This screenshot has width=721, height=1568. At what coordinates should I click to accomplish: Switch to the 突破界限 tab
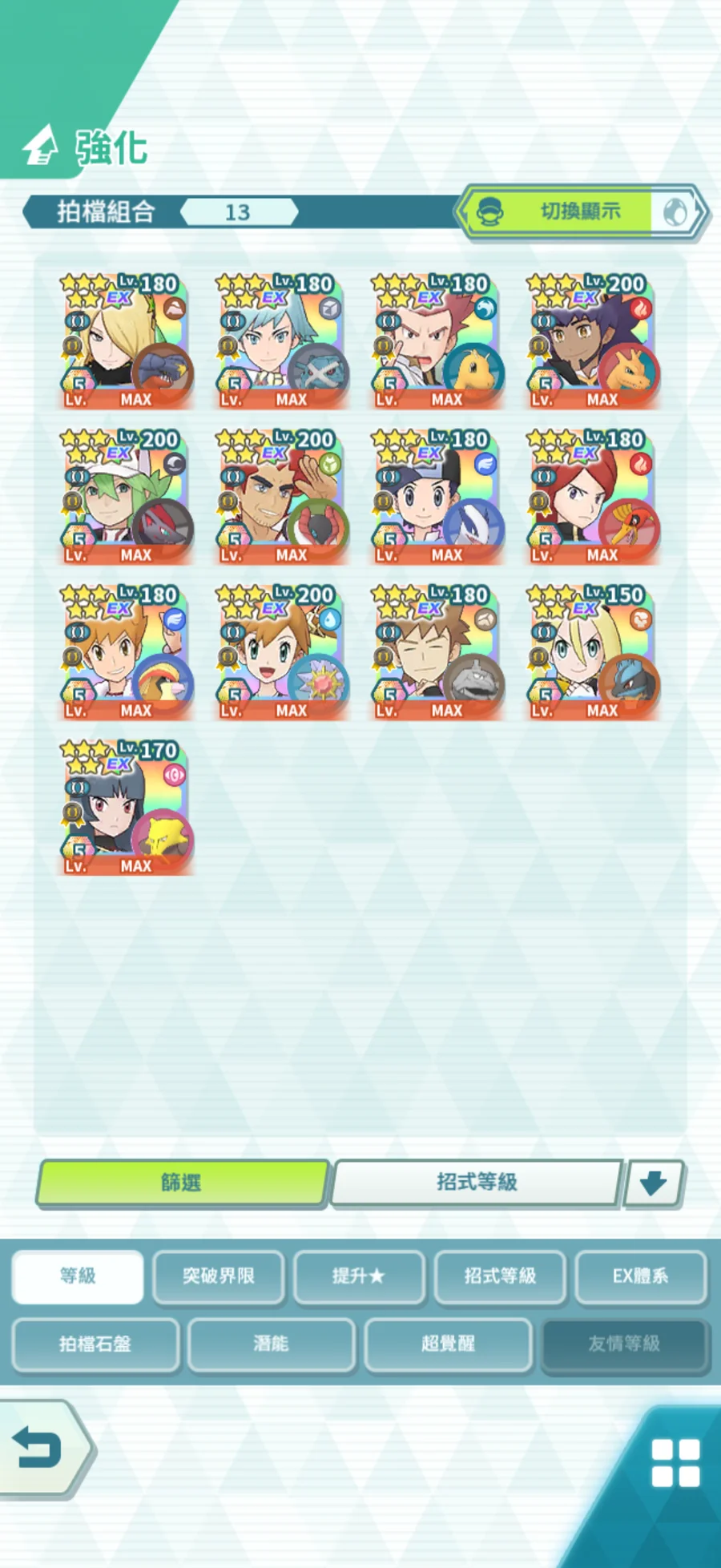pos(219,1276)
